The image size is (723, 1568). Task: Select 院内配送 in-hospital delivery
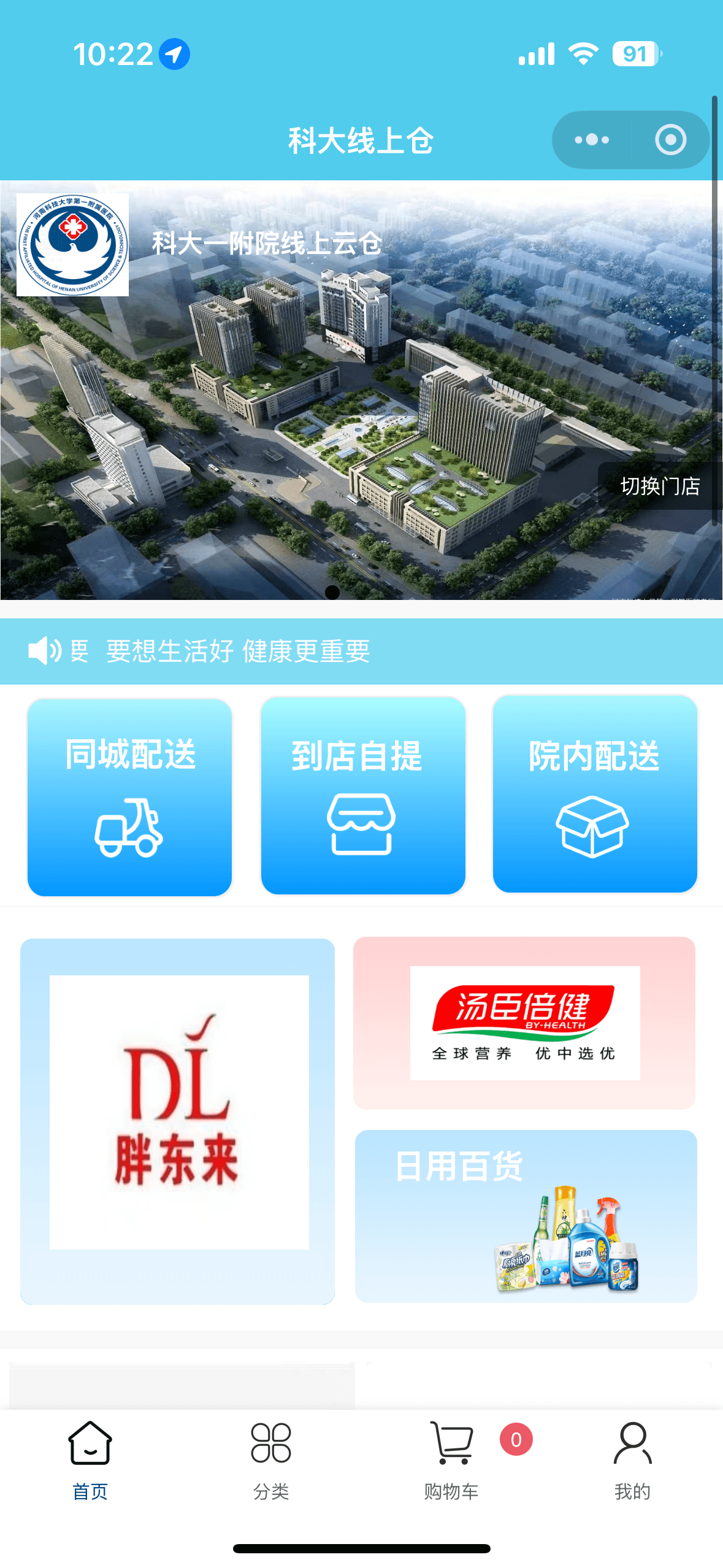click(x=594, y=794)
